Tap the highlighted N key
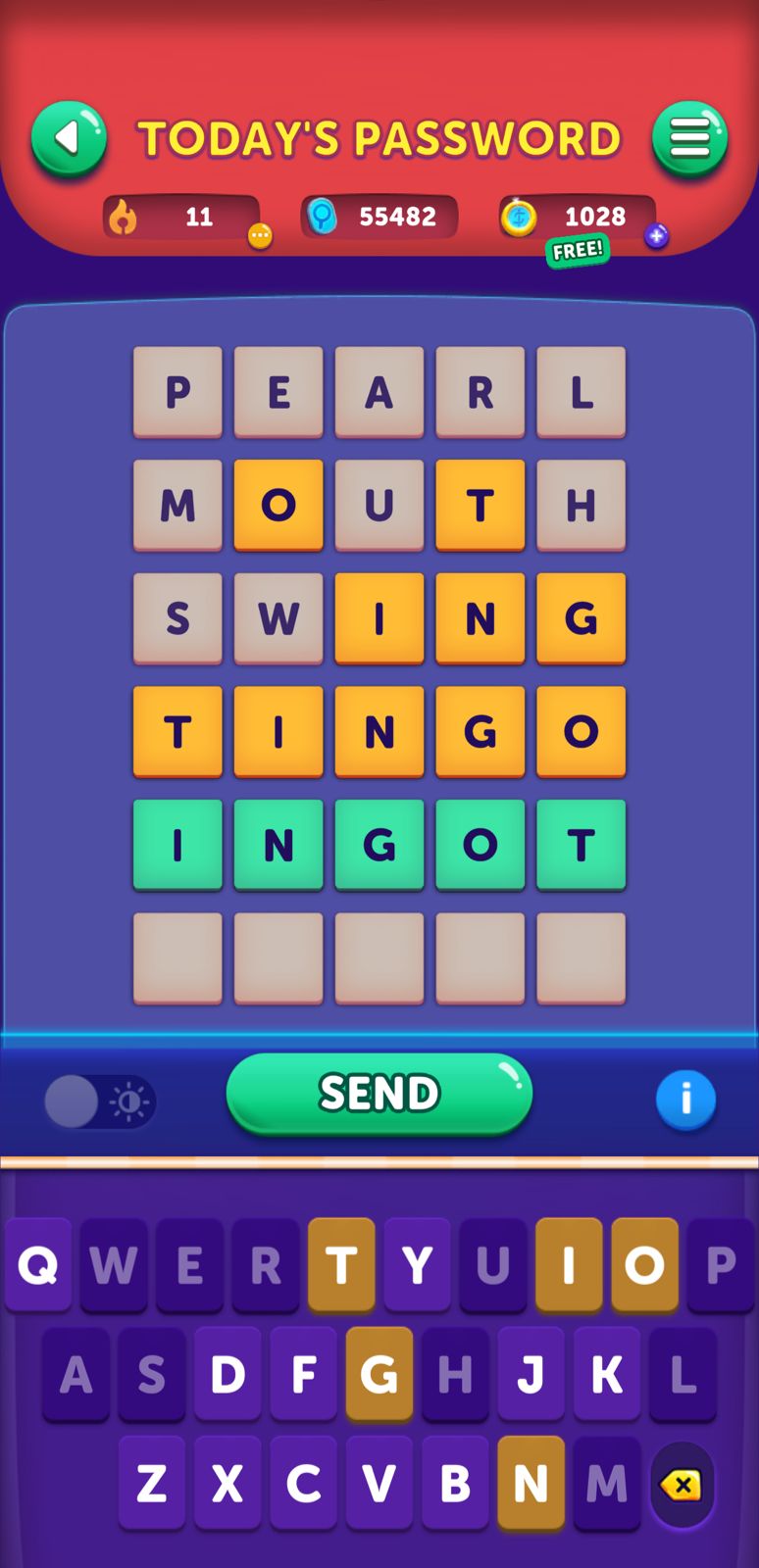 pos(531,1483)
